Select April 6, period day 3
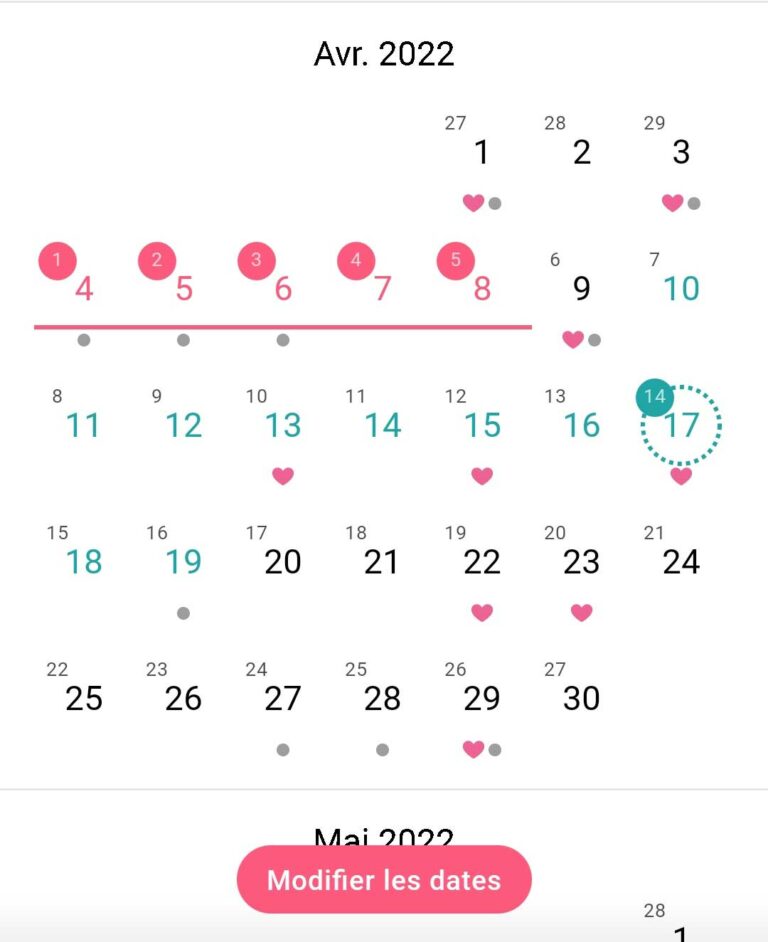Viewport: 768px width, 942px height. (283, 289)
